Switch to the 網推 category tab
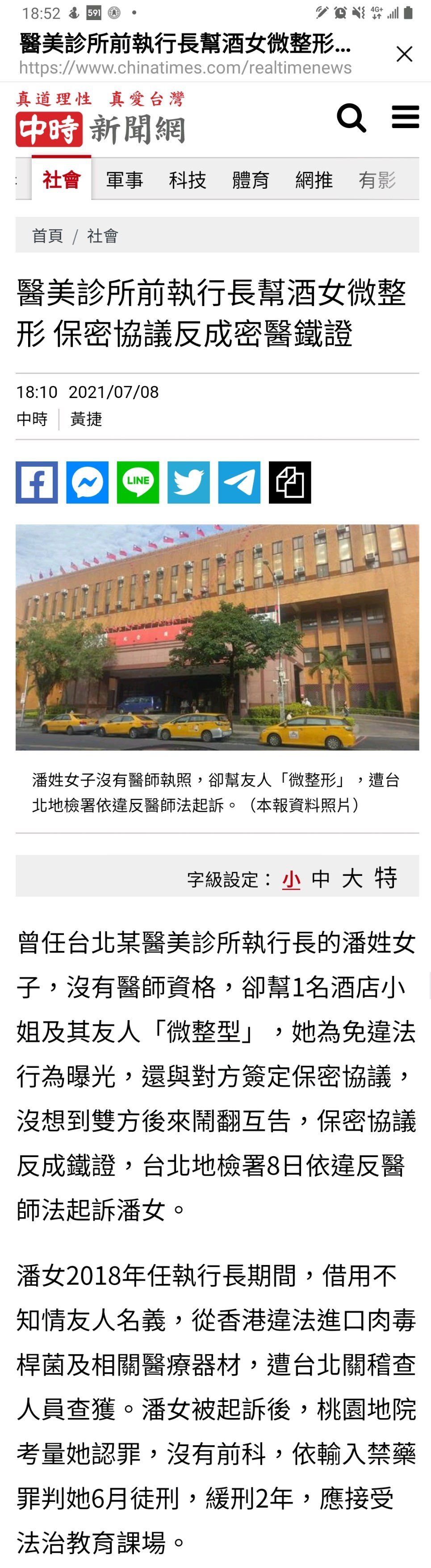Screen dimensions: 431x1568 coord(314,179)
